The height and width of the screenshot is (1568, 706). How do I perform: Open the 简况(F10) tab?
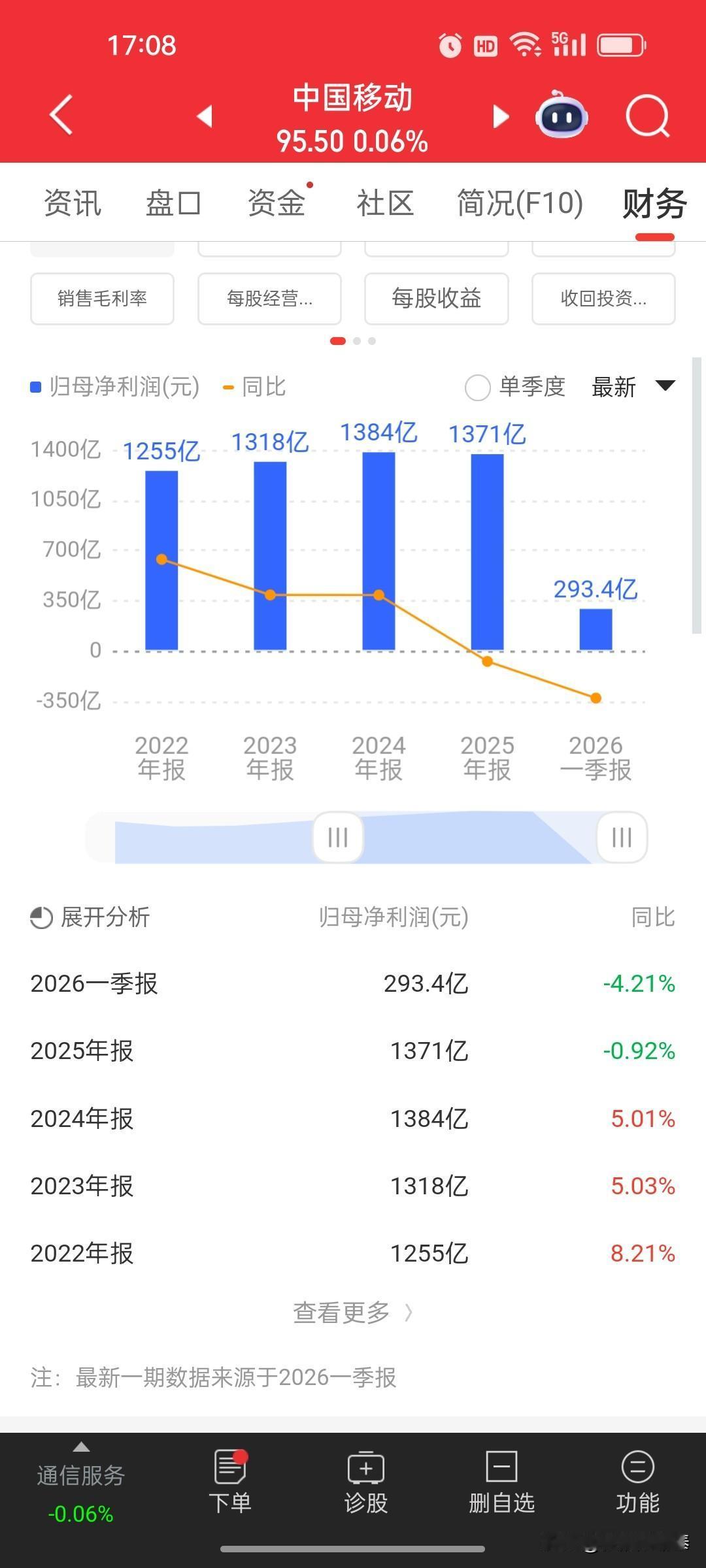tap(520, 203)
